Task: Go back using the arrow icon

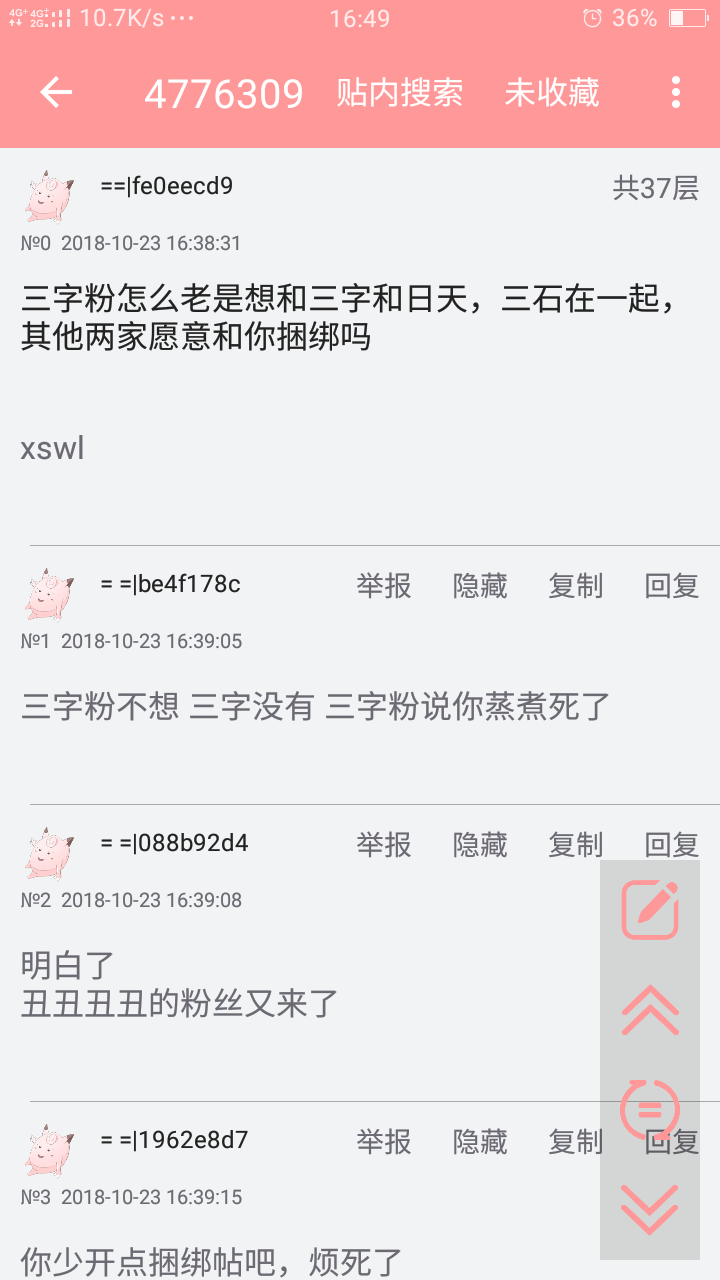Action: click(56, 93)
